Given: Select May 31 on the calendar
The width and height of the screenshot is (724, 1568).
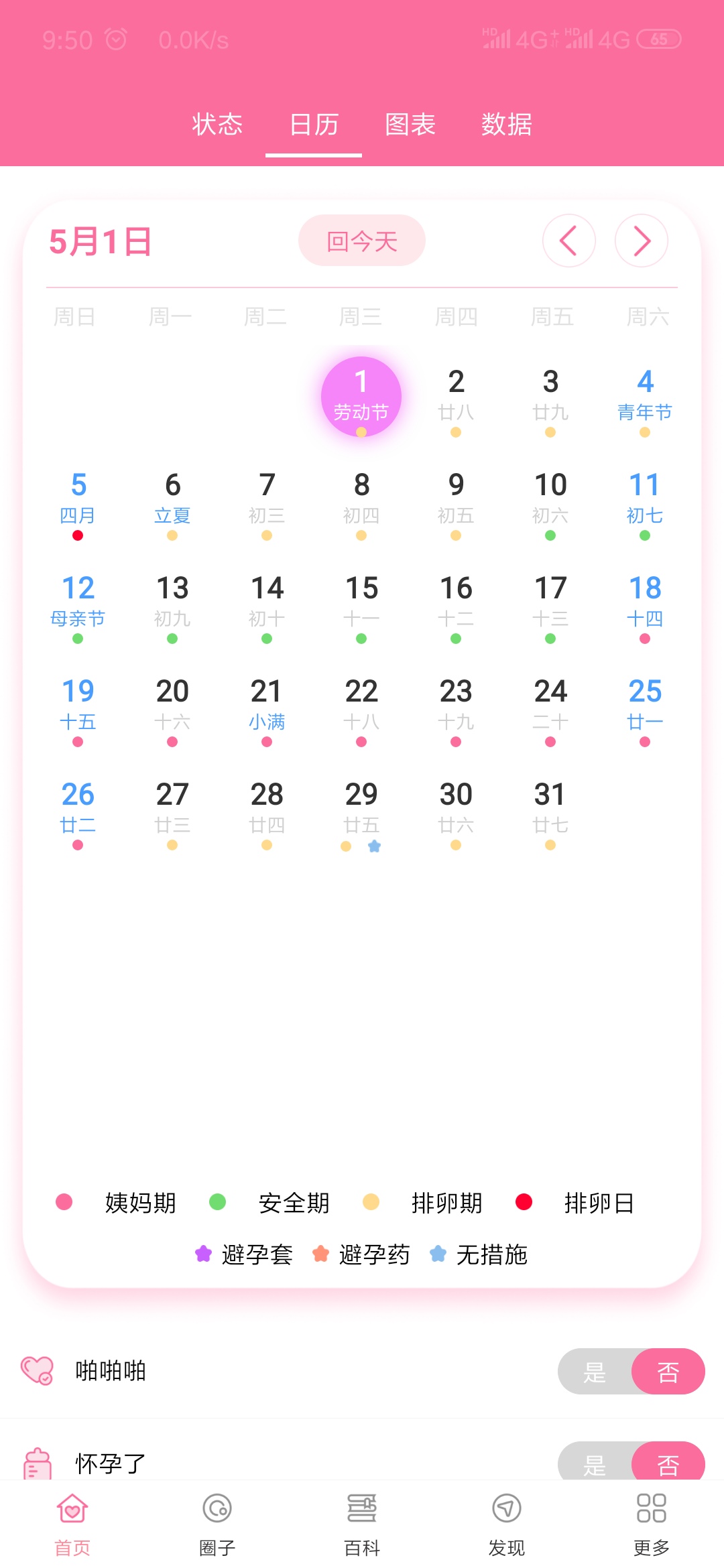Looking at the screenshot, I should coord(550,809).
